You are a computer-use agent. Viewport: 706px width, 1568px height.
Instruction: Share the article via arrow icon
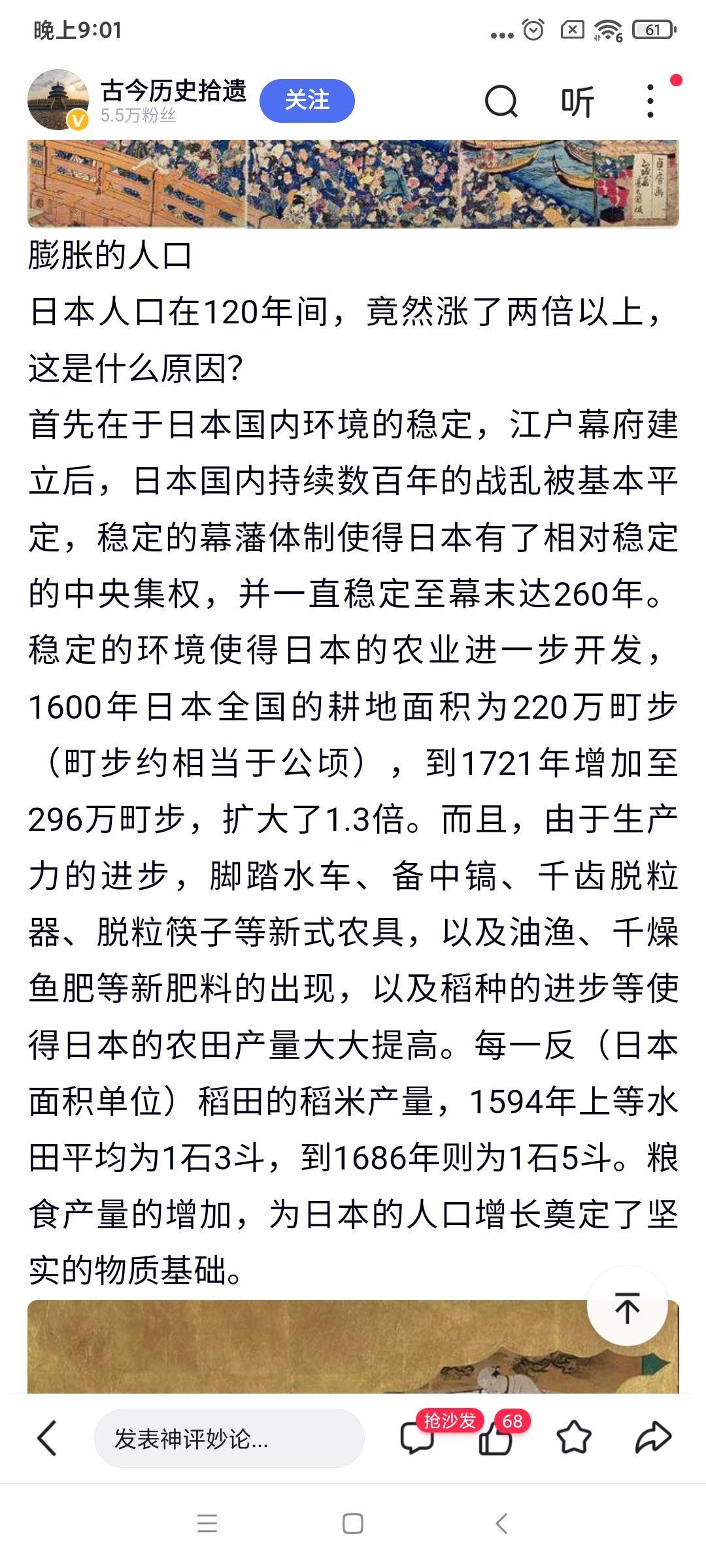(653, 1437)
